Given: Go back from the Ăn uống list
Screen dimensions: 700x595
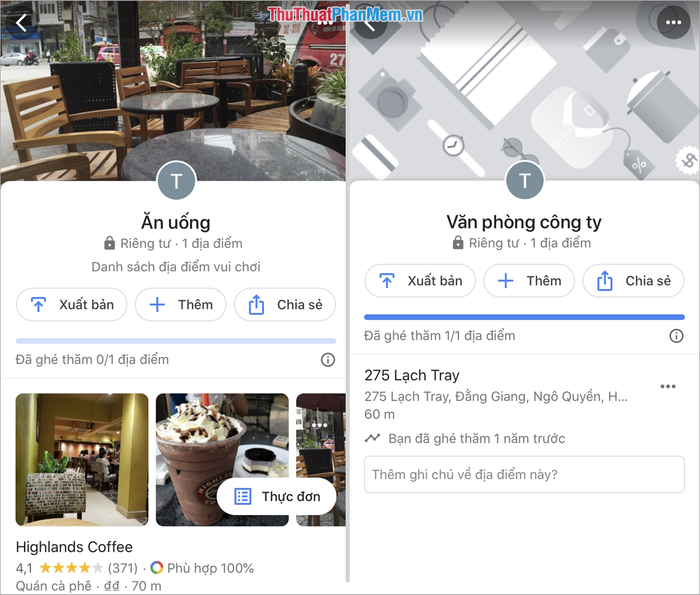Looking at the screenshot, I should coord(22,20).
